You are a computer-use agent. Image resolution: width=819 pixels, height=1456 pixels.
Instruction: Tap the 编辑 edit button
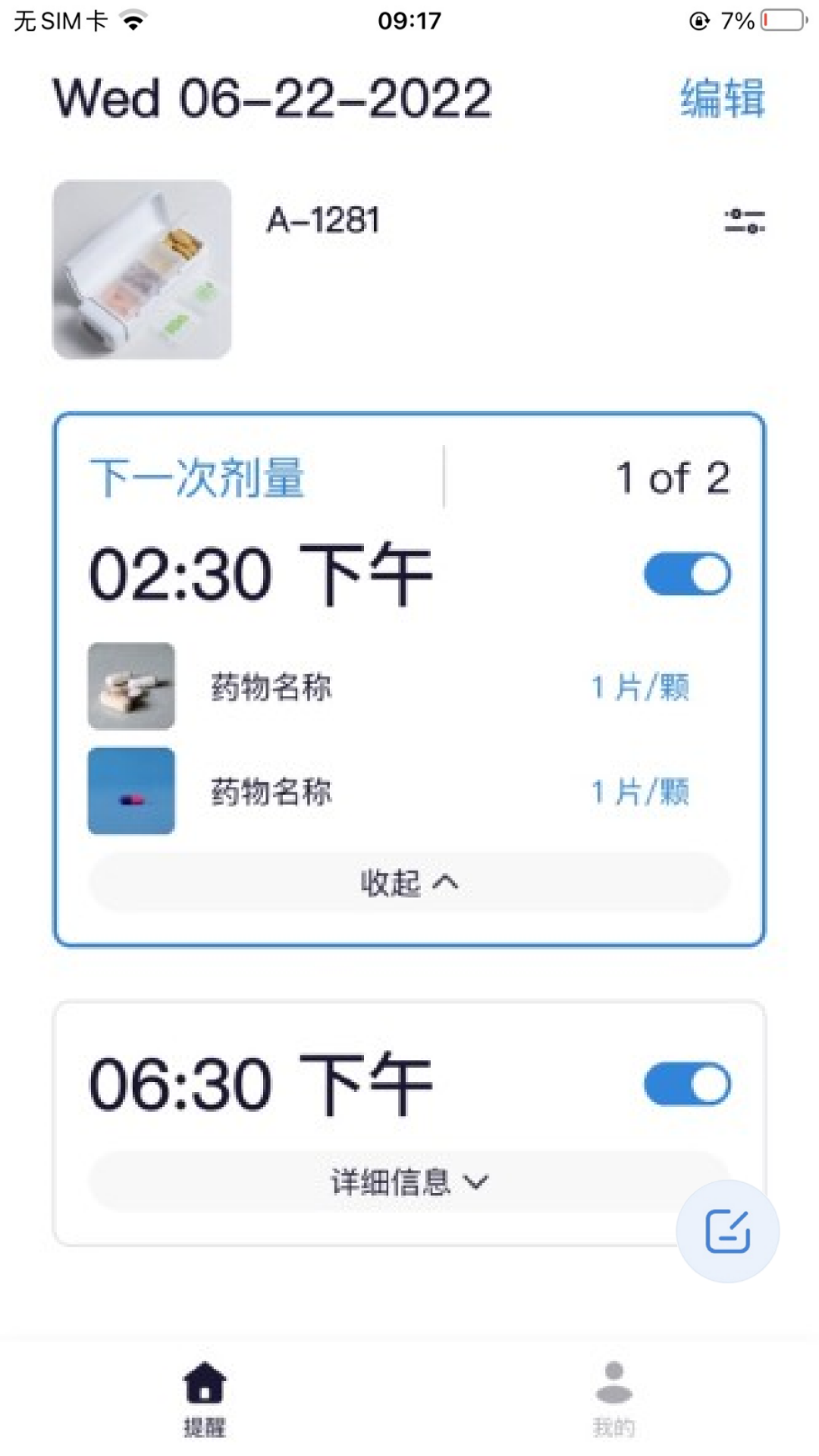click(722, 99)
